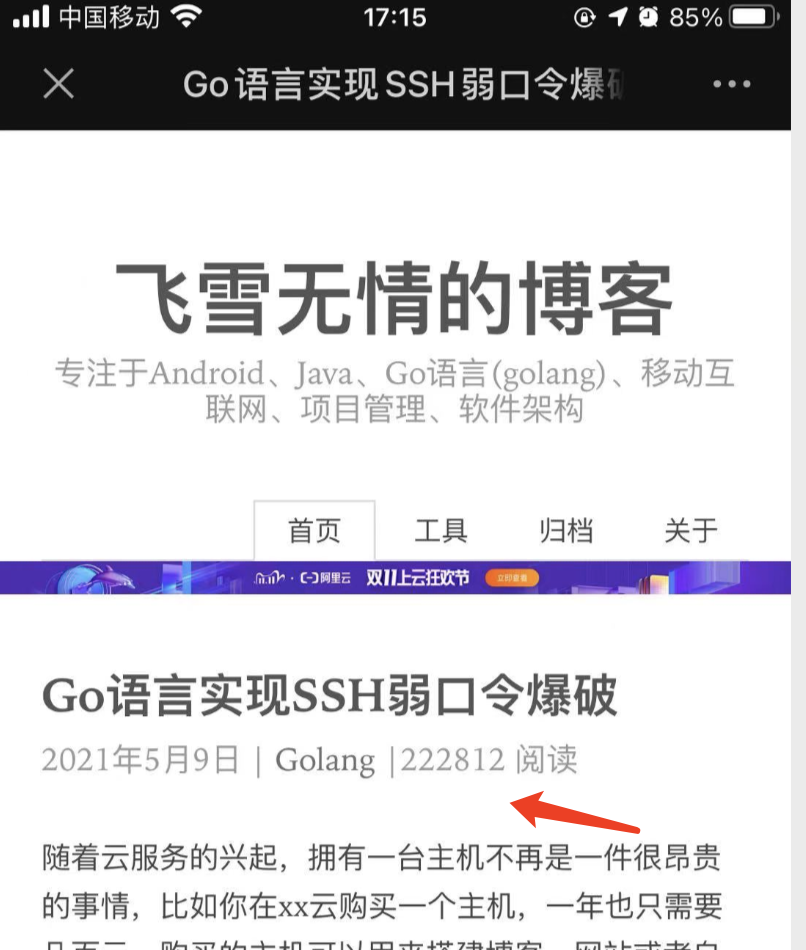Image resolution: width=806 pixels, height=950 pixels.
Task: Open the Golang category link
Action: (x=326, y=760)
